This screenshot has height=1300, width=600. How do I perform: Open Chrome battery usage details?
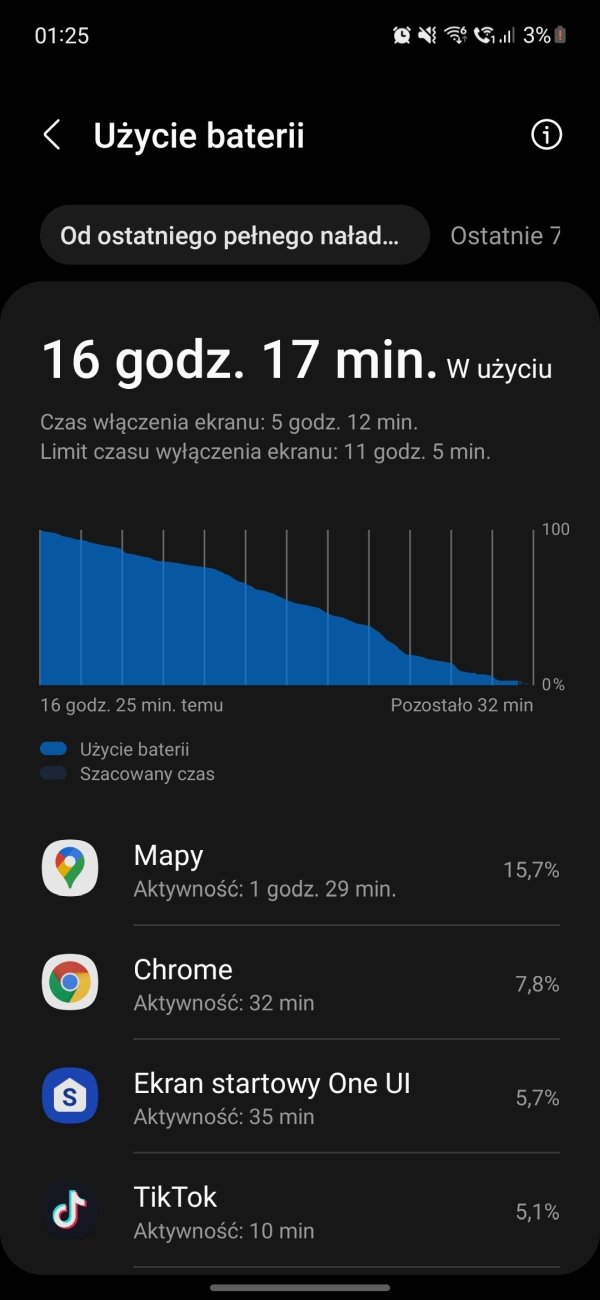click(300, 983)
